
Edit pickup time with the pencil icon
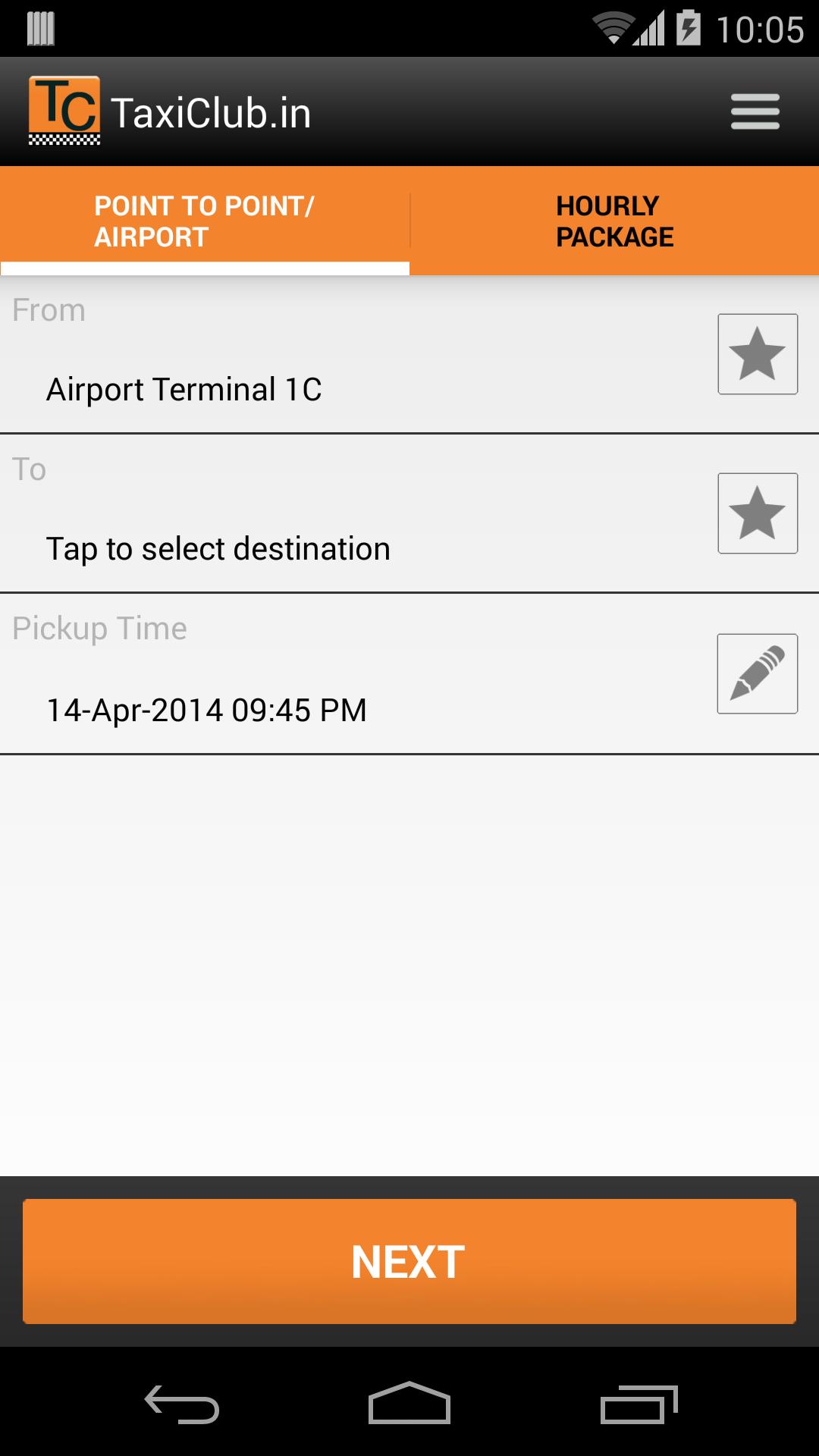click(x=757, y=673)
